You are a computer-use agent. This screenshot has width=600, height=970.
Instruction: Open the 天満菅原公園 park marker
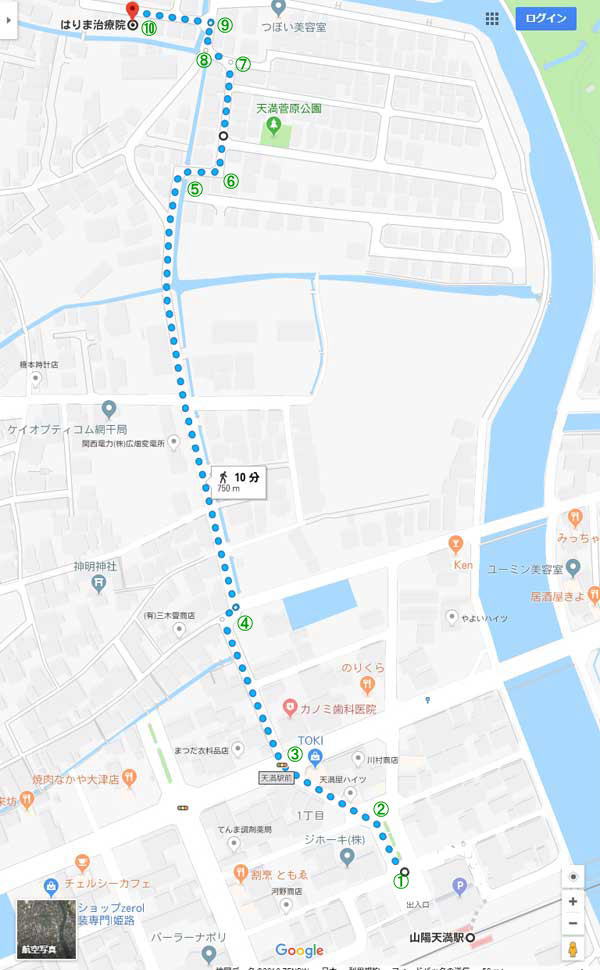tap(270, 127)
